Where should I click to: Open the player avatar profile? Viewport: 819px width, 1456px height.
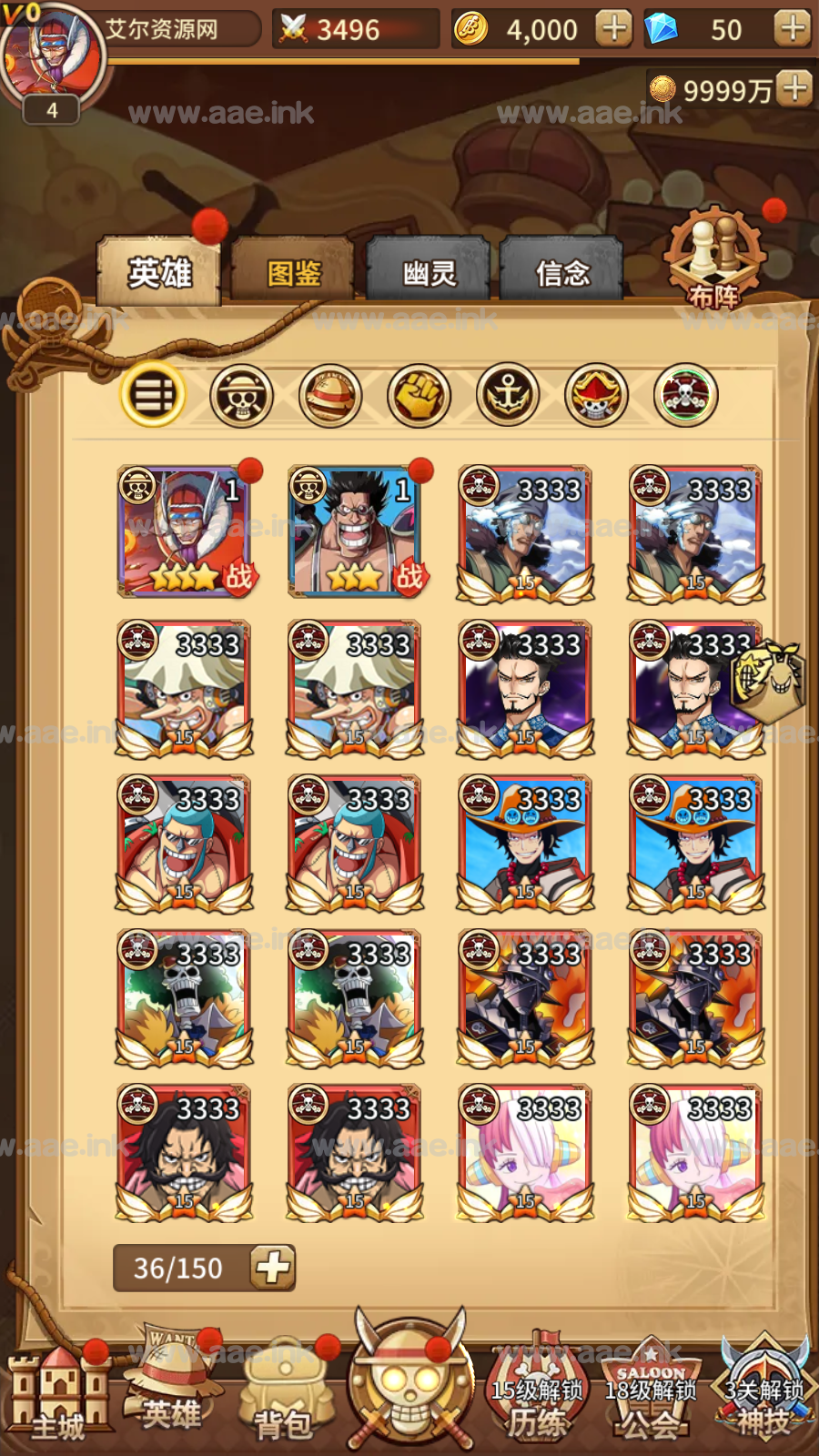[x=52, y=55]
